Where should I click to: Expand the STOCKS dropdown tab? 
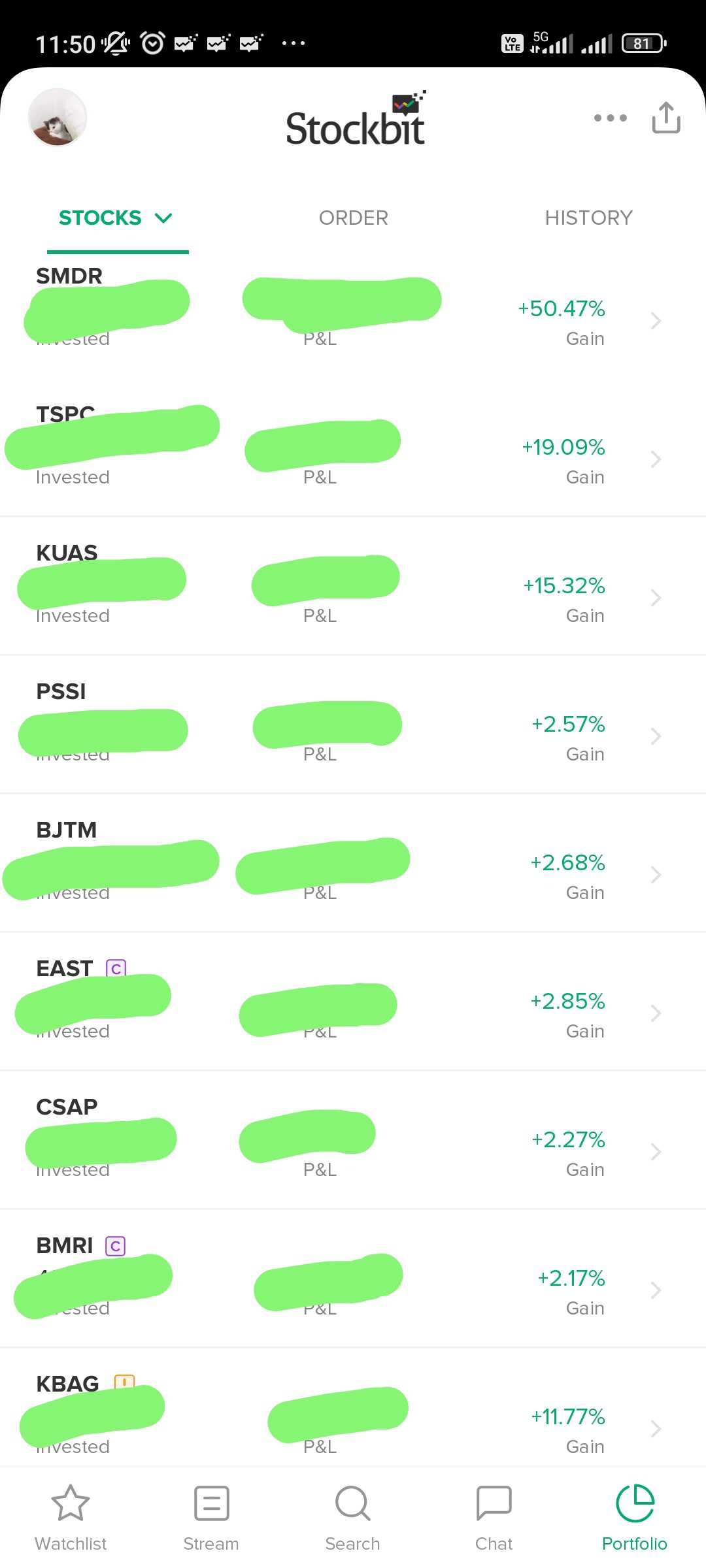pos(116,218)
